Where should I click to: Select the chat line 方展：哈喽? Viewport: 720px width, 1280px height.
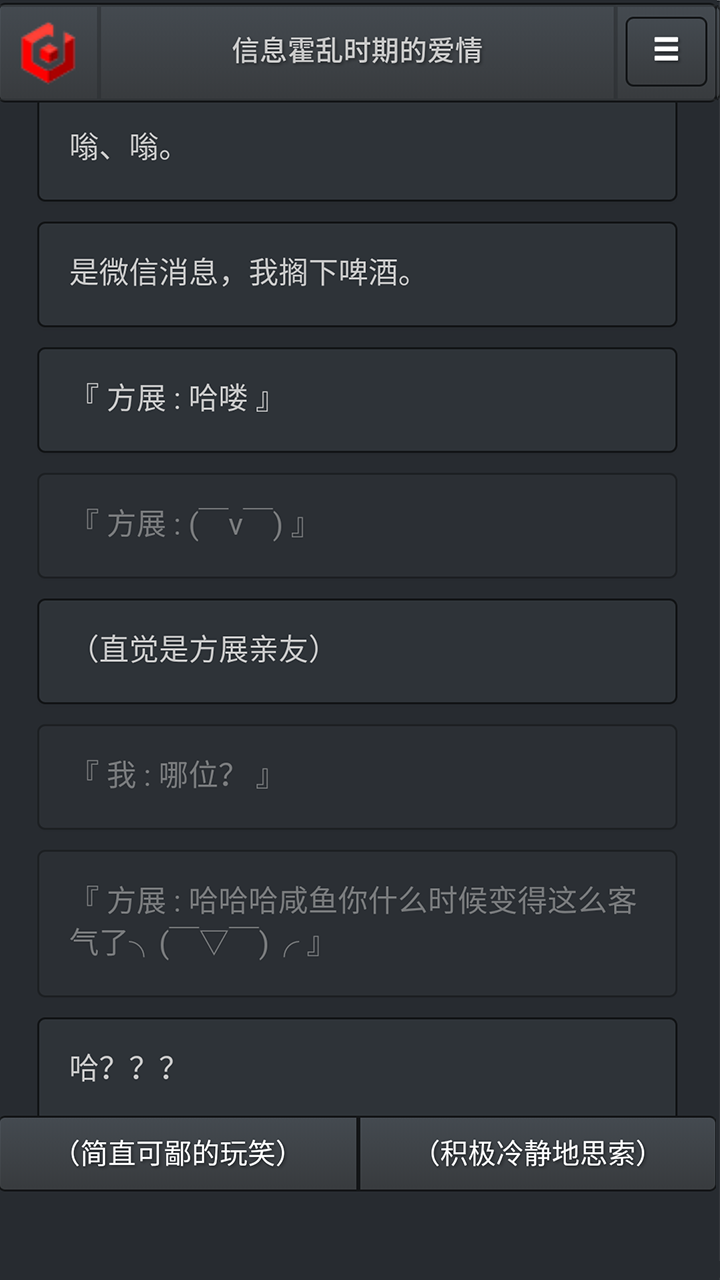(357, 400)
